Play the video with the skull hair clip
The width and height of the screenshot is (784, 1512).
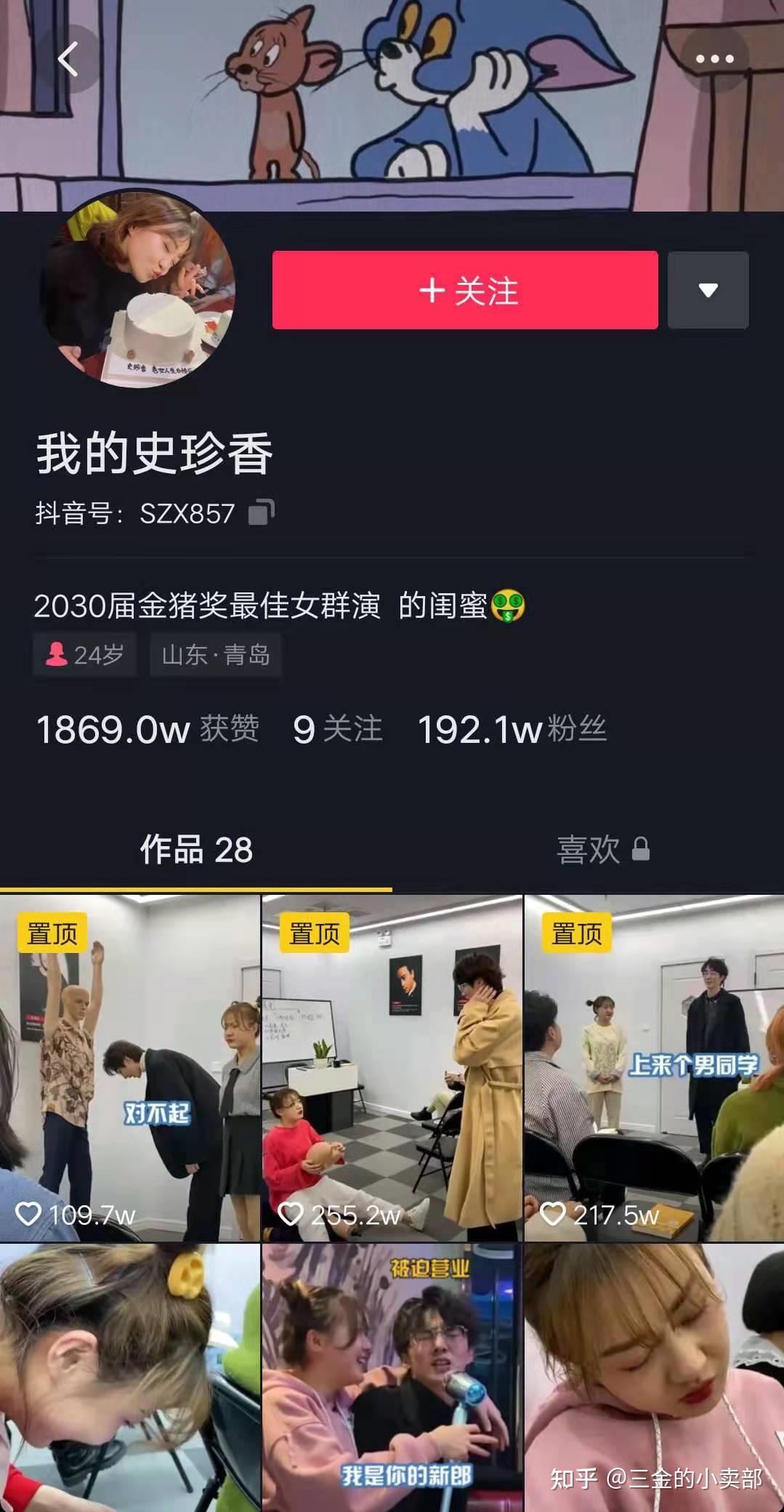point(130,1378)
